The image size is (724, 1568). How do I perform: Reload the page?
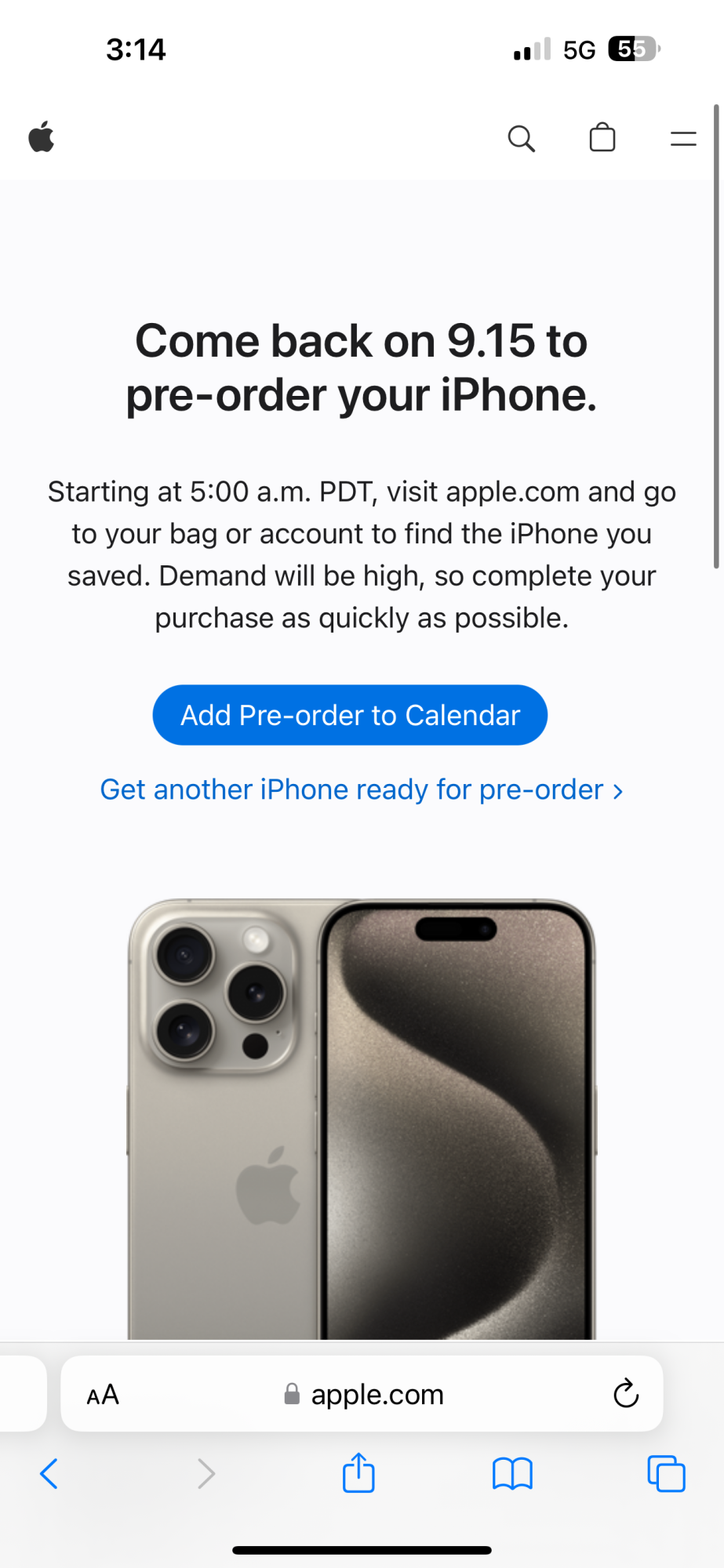tap(625, 1394)
